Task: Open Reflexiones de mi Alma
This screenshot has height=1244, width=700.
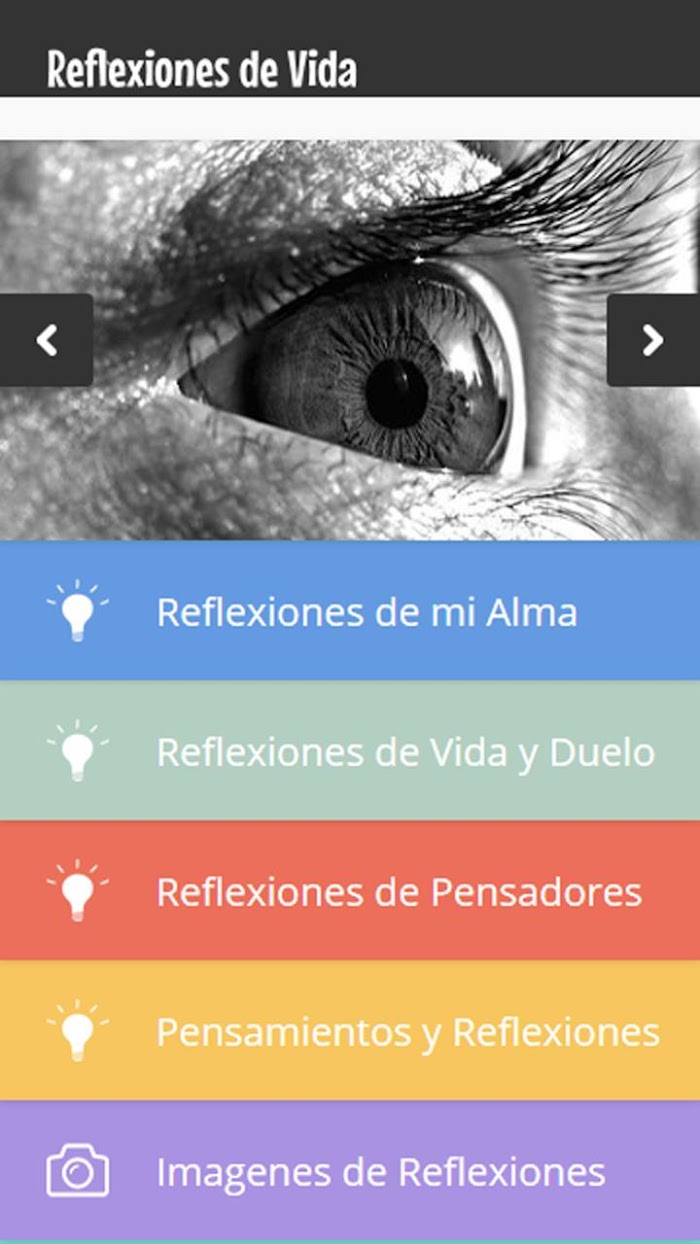Action: (350, 611)
